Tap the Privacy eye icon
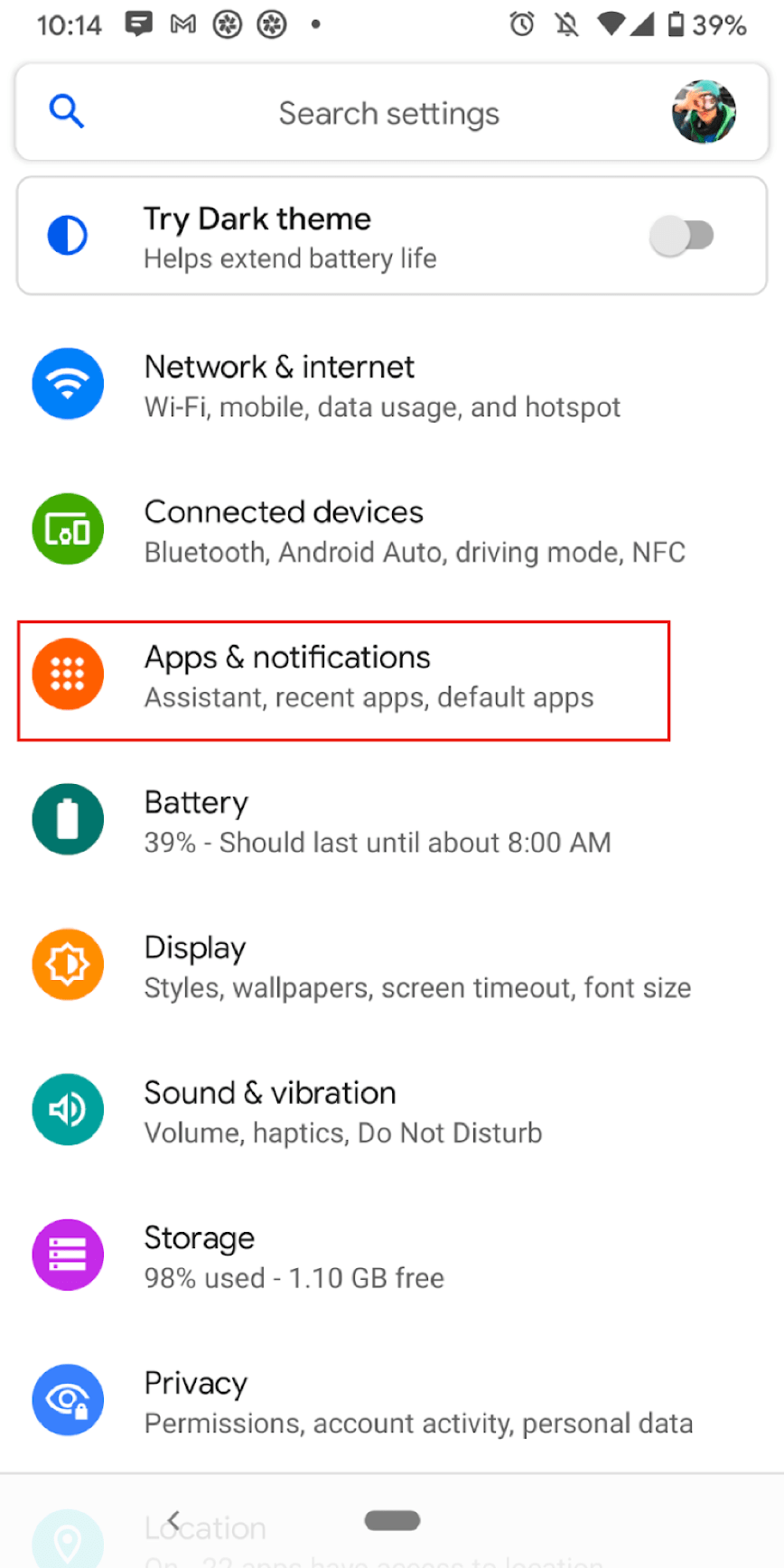The width and height of the screenshot is (784, 1568). (x=68, y=1400)
